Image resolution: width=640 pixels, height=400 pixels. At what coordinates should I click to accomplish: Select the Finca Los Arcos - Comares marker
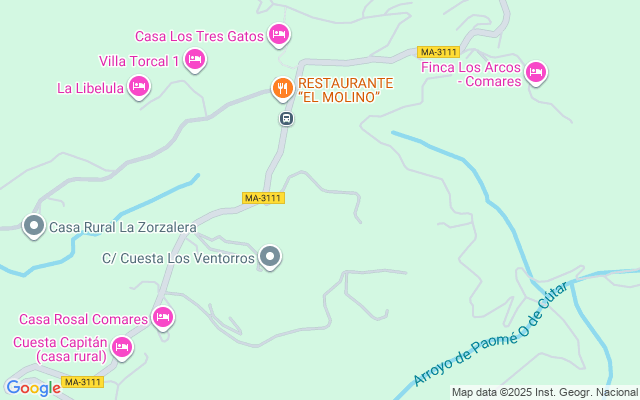coord(536,71)
